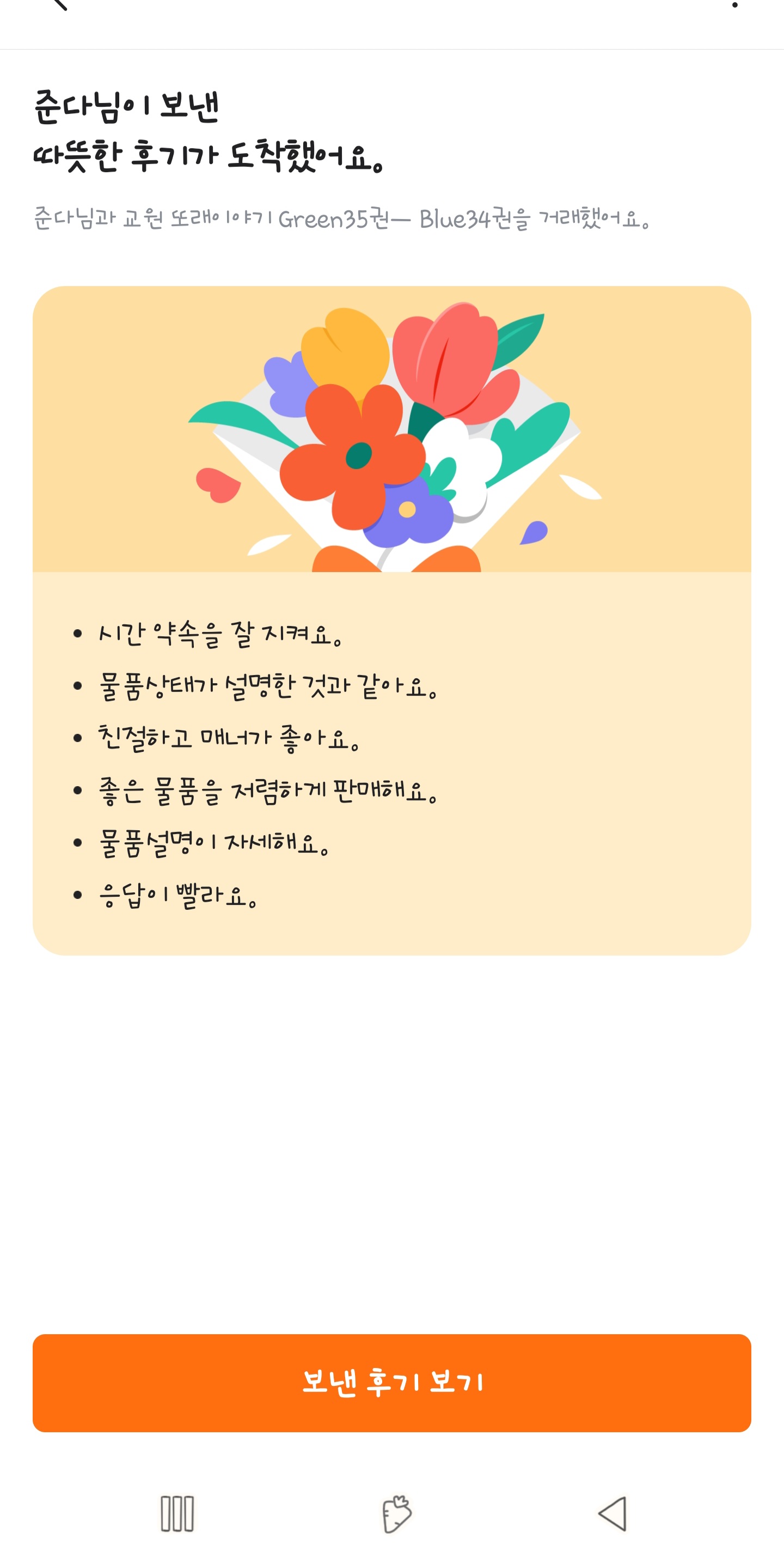Viewport: 784px width, 1563px height.
Task: Go to the home screen
Action: pos(396,1513)
